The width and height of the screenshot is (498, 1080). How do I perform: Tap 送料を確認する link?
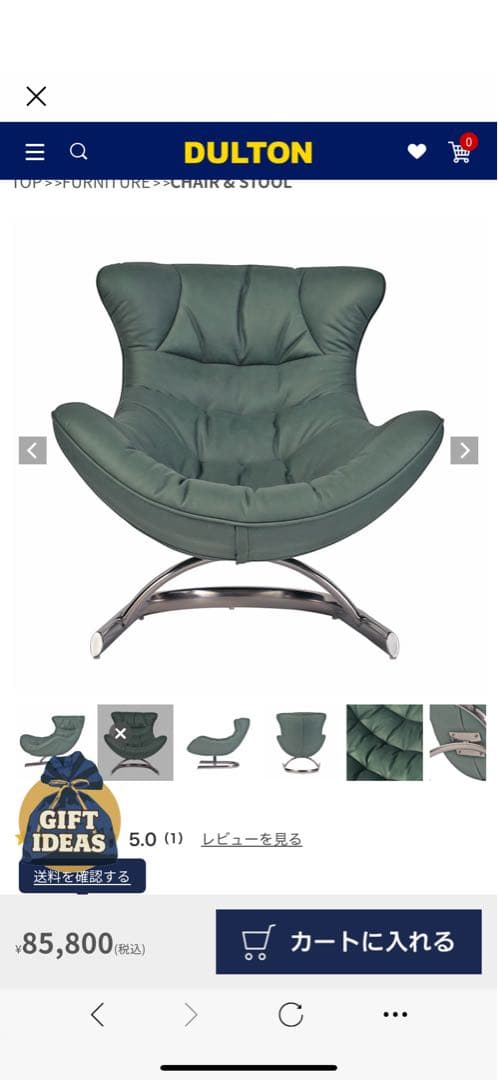click(x=82, y=876)
